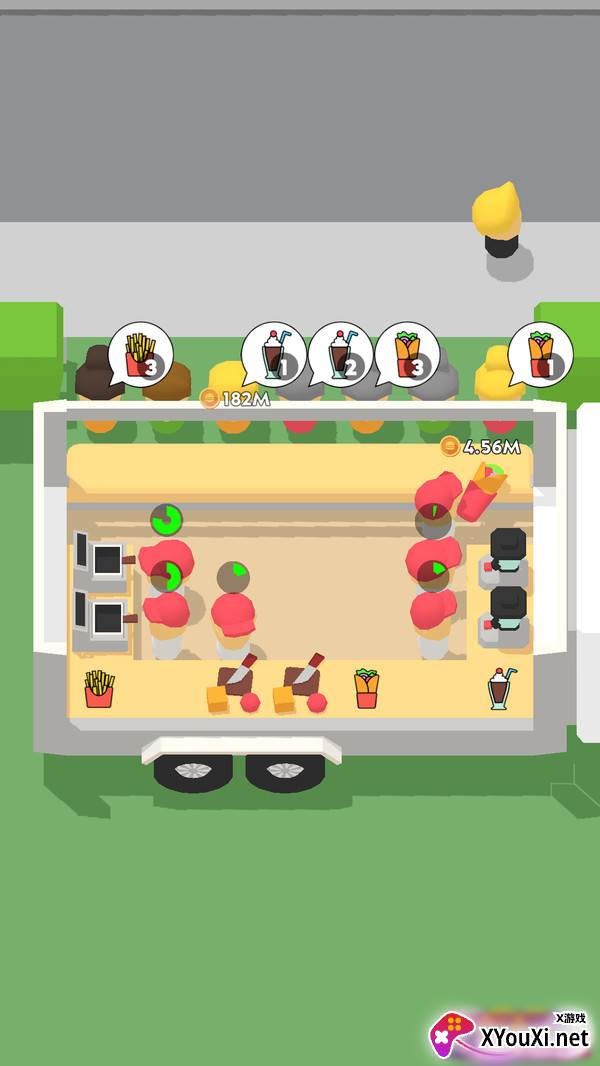Select the wrap station icon on the counter
600x1066 pixels.
pyautogui.click(x=366, y=689)
